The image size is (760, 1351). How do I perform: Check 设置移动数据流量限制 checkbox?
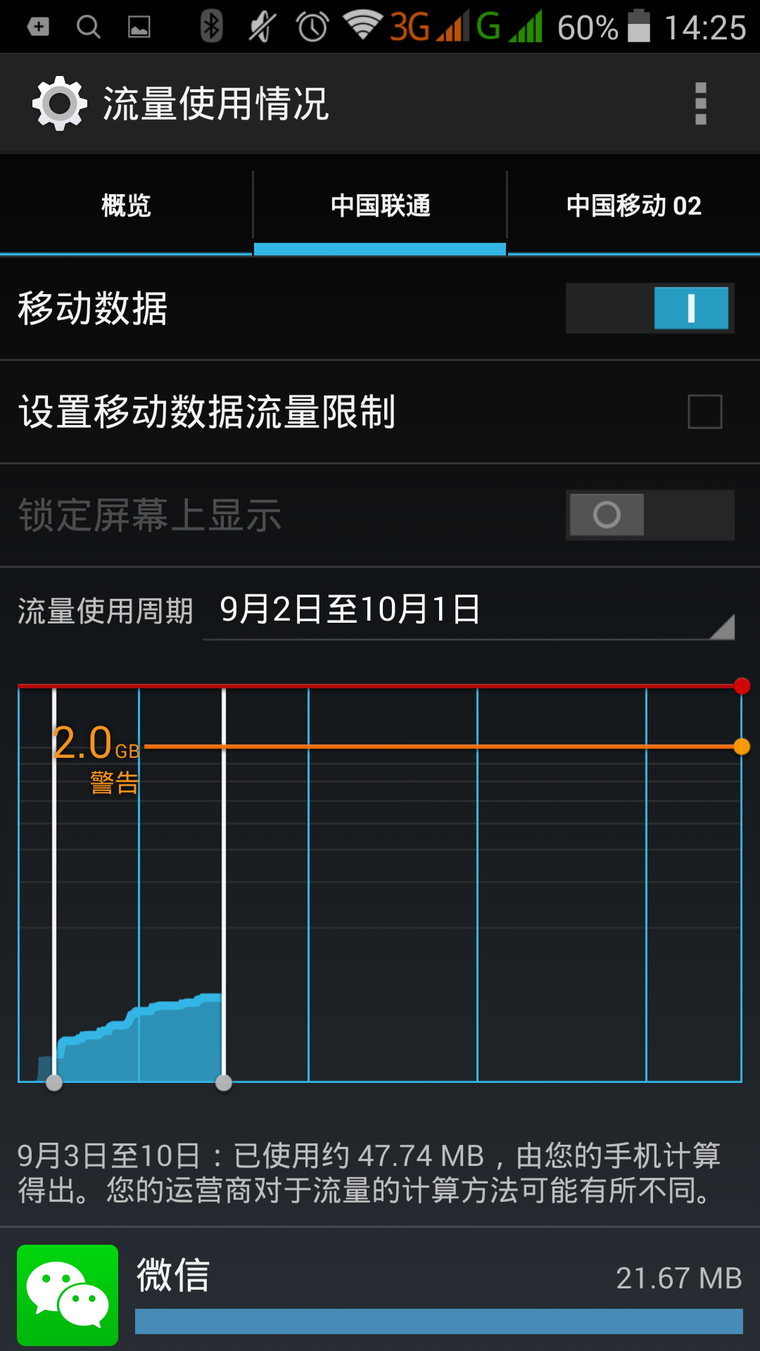[704, 412]
